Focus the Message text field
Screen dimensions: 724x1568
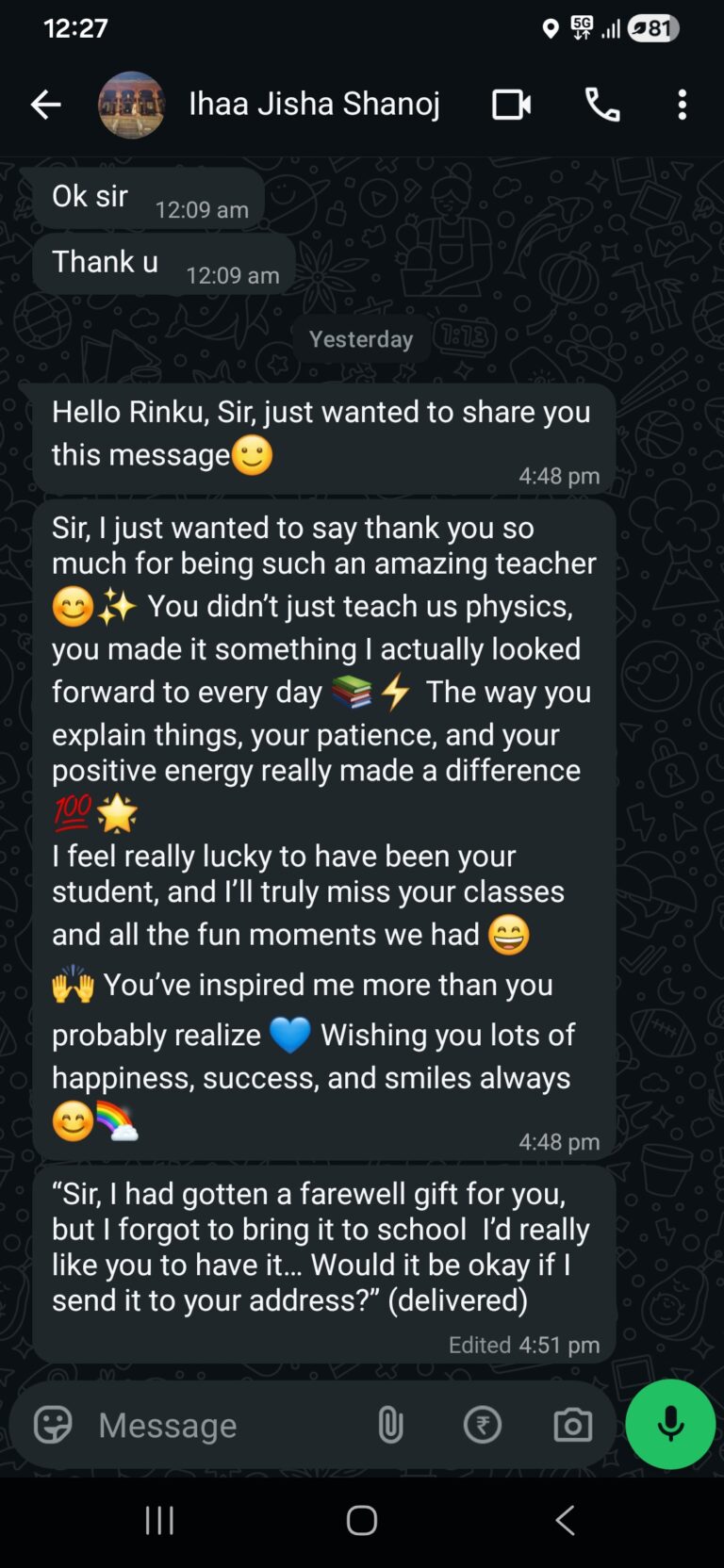[x=217, y=1425]
